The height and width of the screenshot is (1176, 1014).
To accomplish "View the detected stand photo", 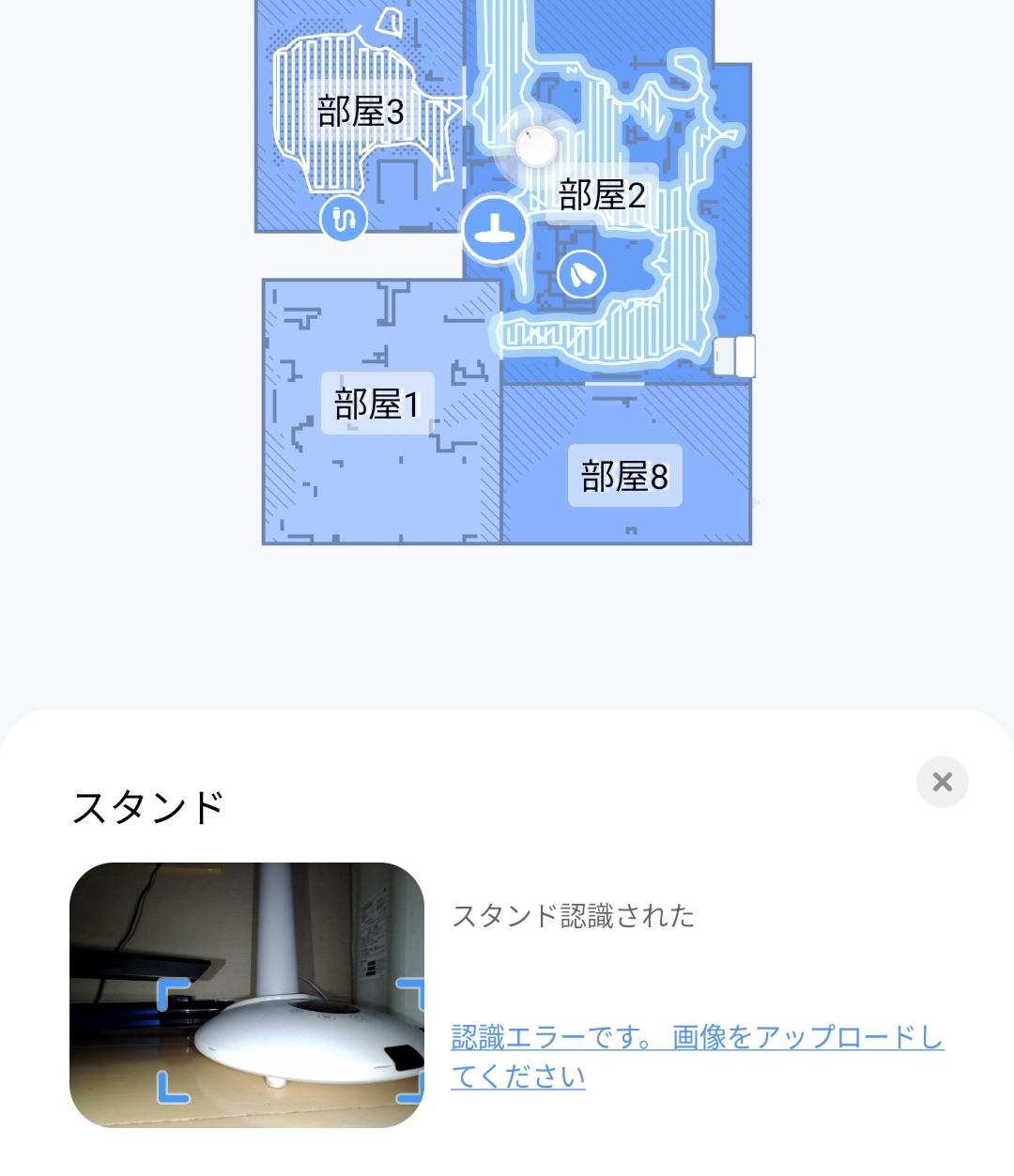I will point(247,995).
